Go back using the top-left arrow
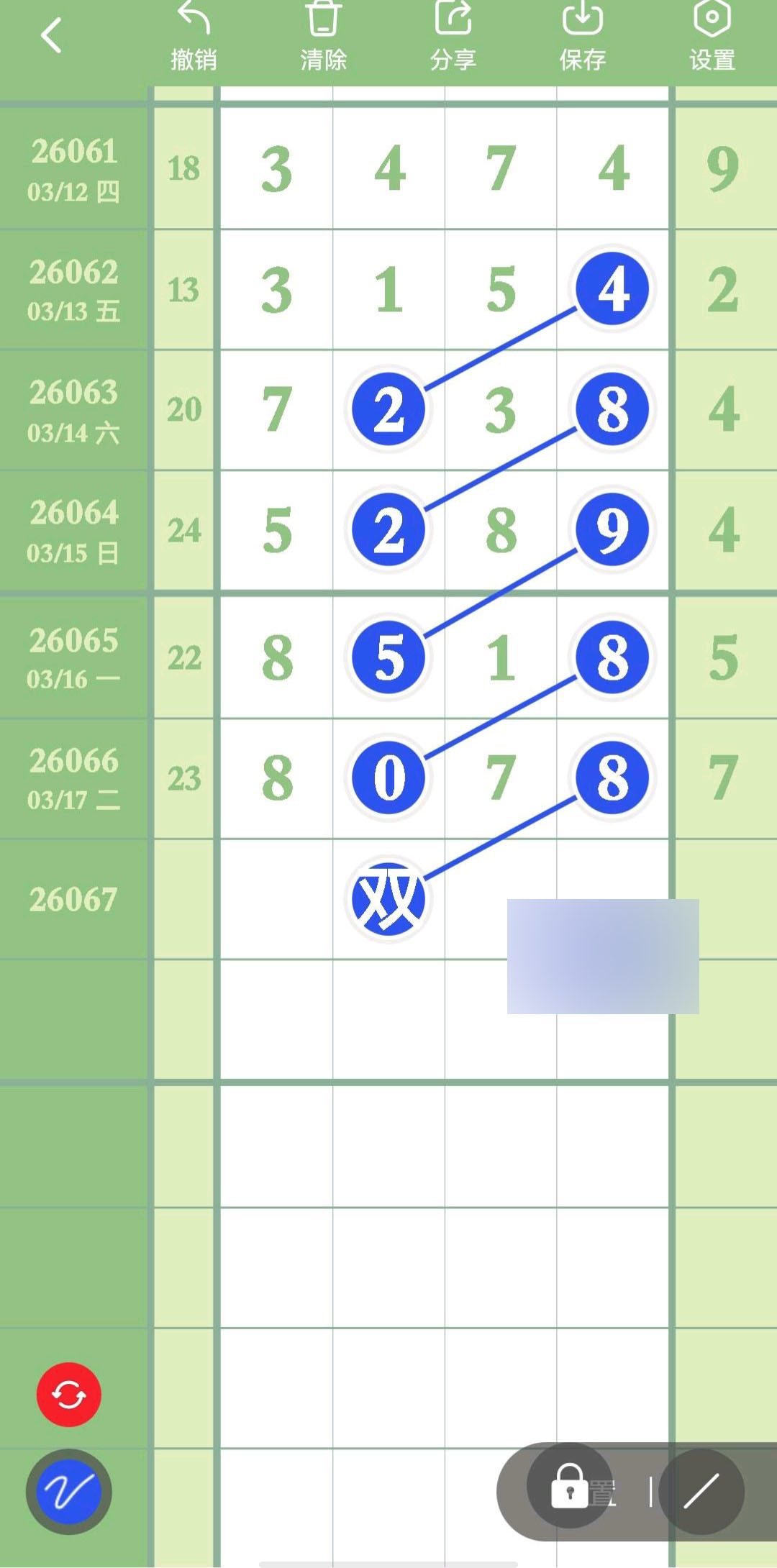This screenshot has width=777, height=1568. (50, 36)
